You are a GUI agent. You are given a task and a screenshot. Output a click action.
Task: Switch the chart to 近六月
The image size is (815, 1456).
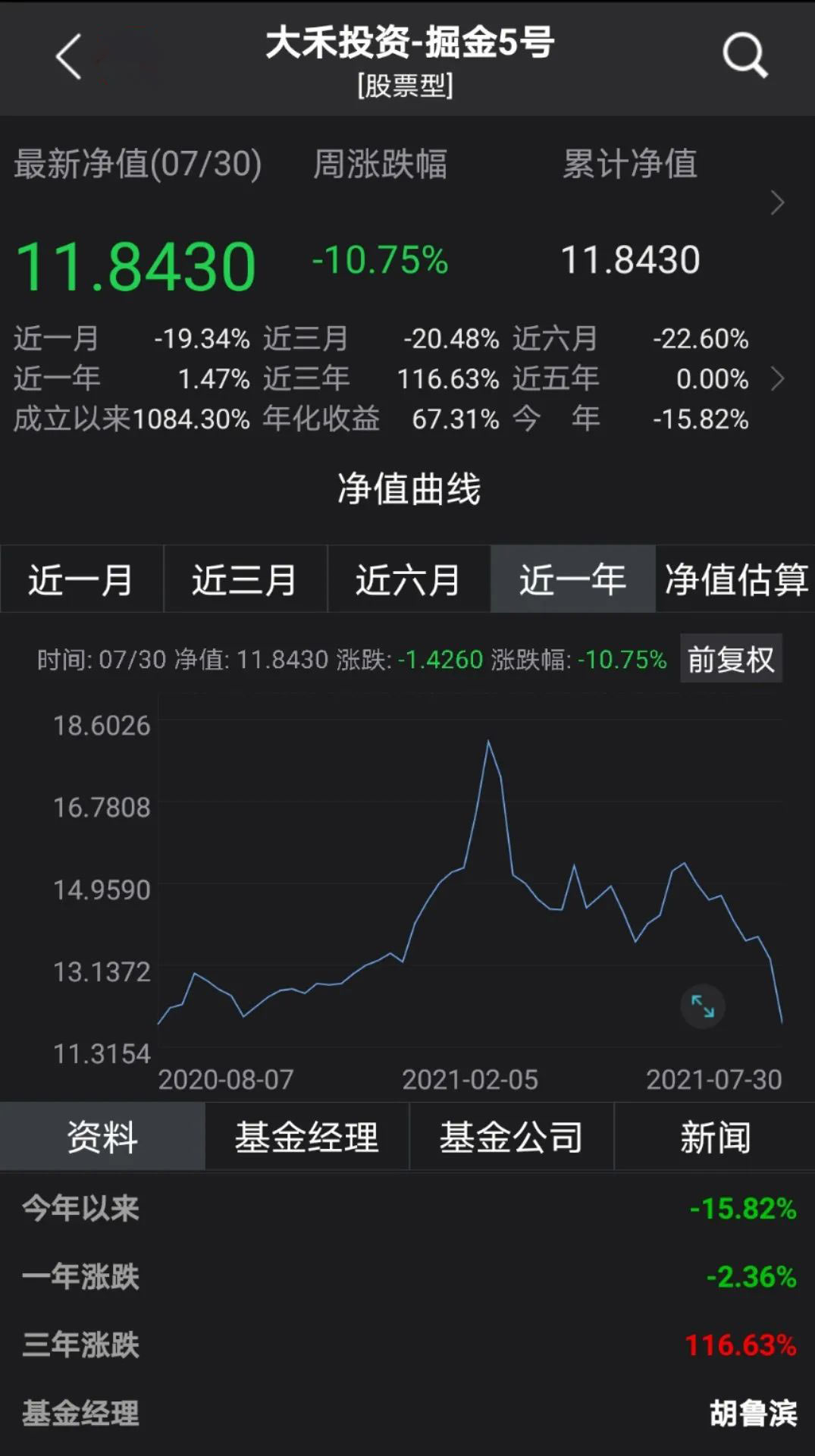tap(409, 579)
